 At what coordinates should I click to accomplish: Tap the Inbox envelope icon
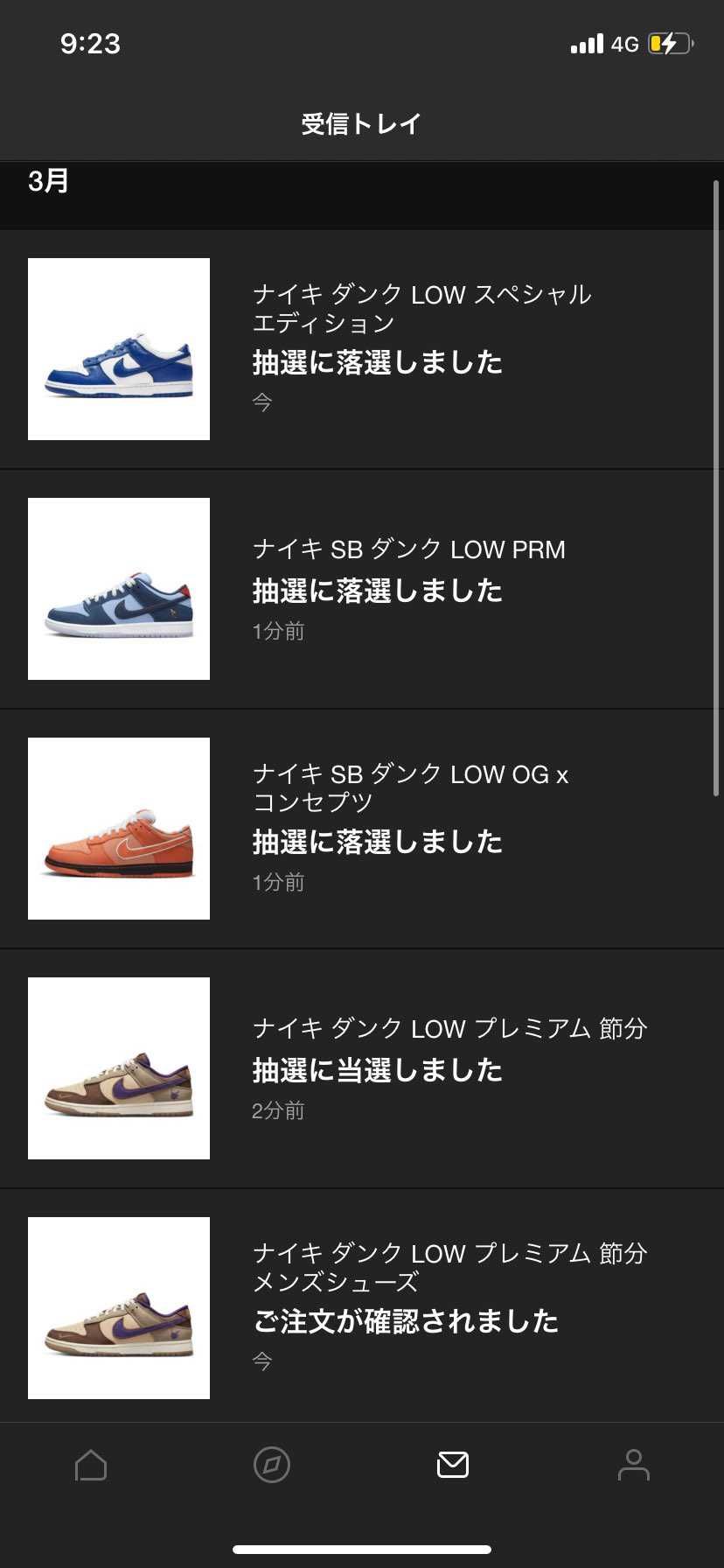coord(452,1465)
